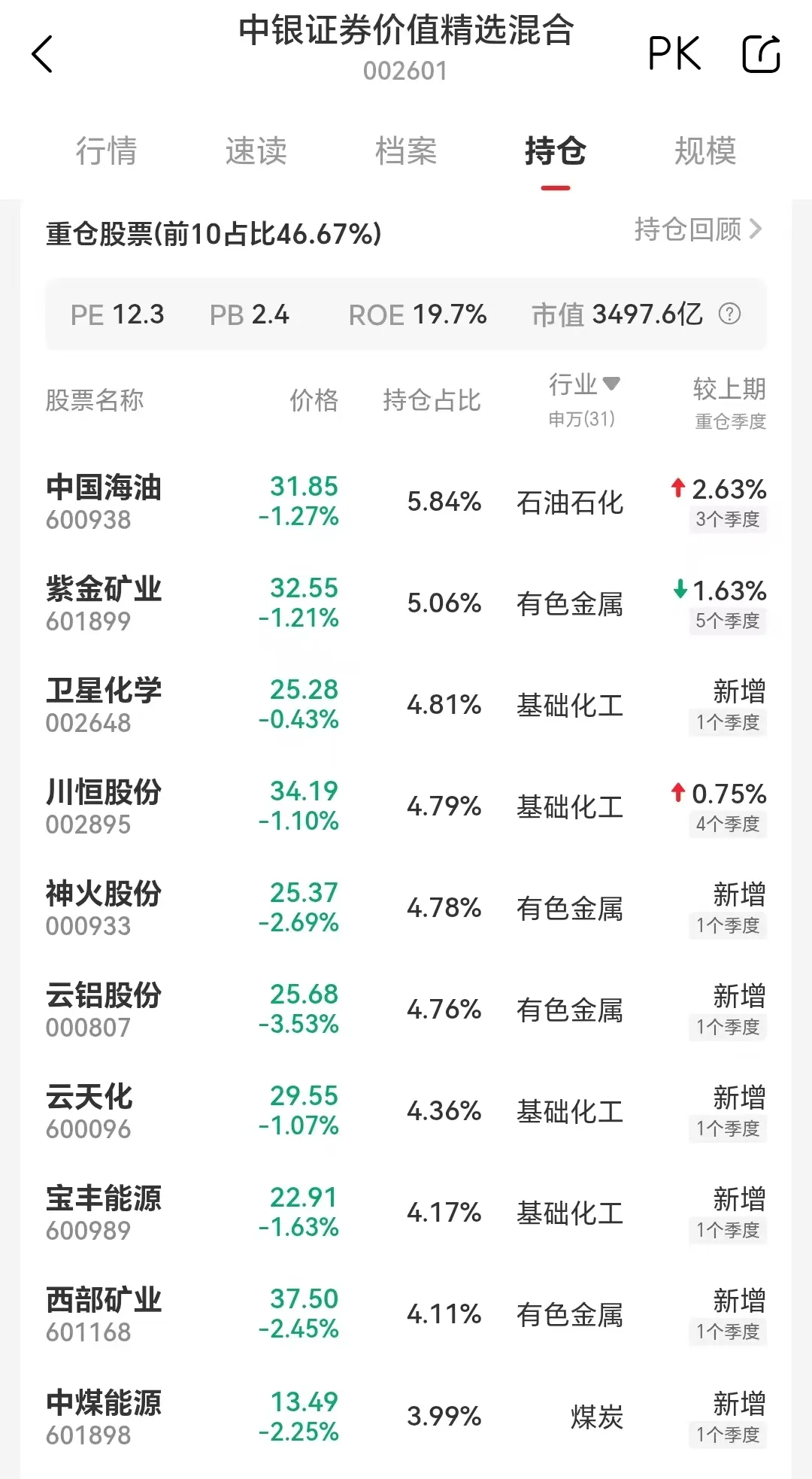Go back with the top-left arrow
The height and width of the screenshot is (1479, 812).
42,54
